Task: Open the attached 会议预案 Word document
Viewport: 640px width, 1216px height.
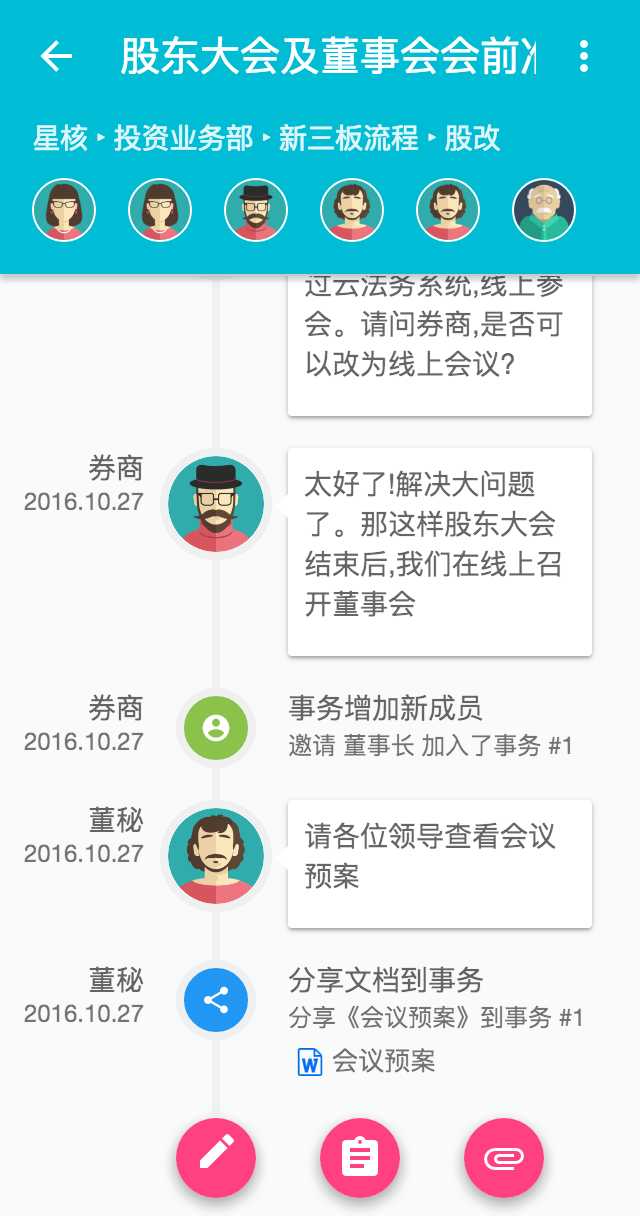Action: point(366,1061)
